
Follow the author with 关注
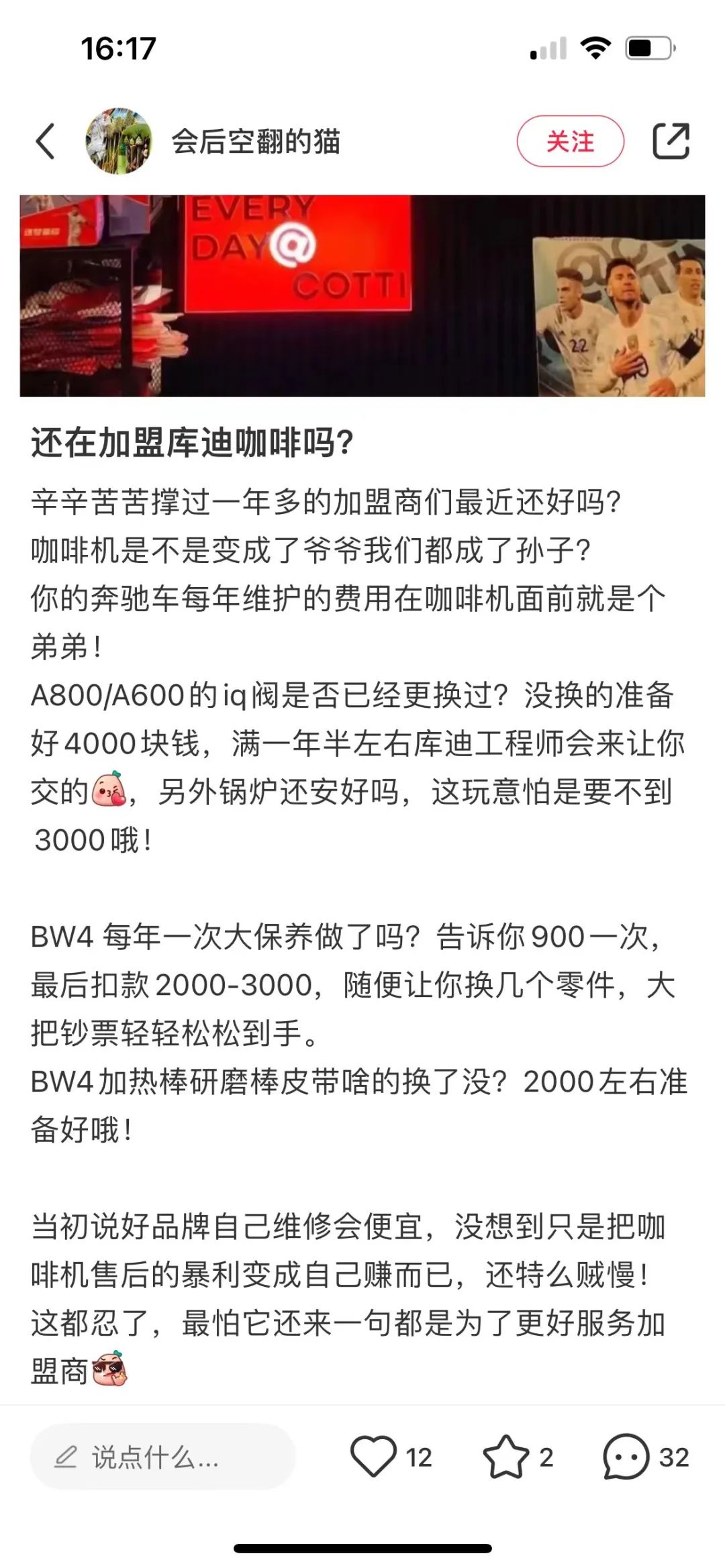(570, 142)
